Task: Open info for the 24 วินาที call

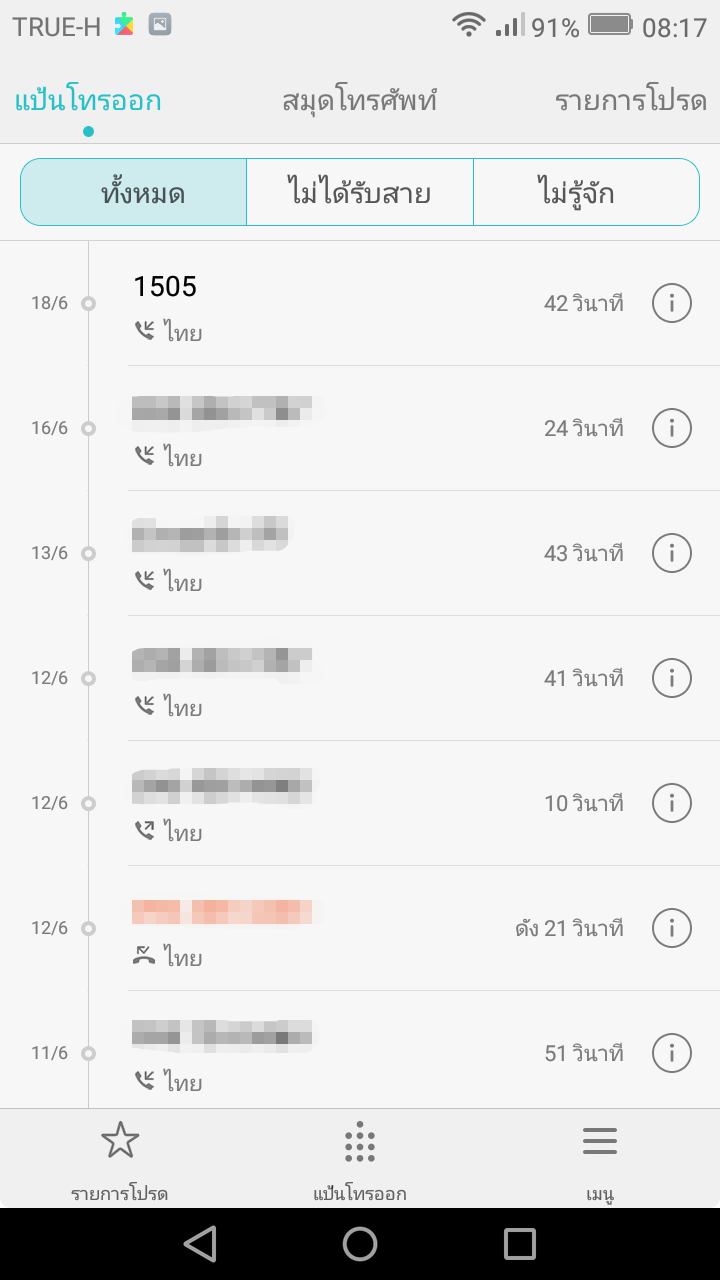Action: pyautogui.click(x=672, y=428)
